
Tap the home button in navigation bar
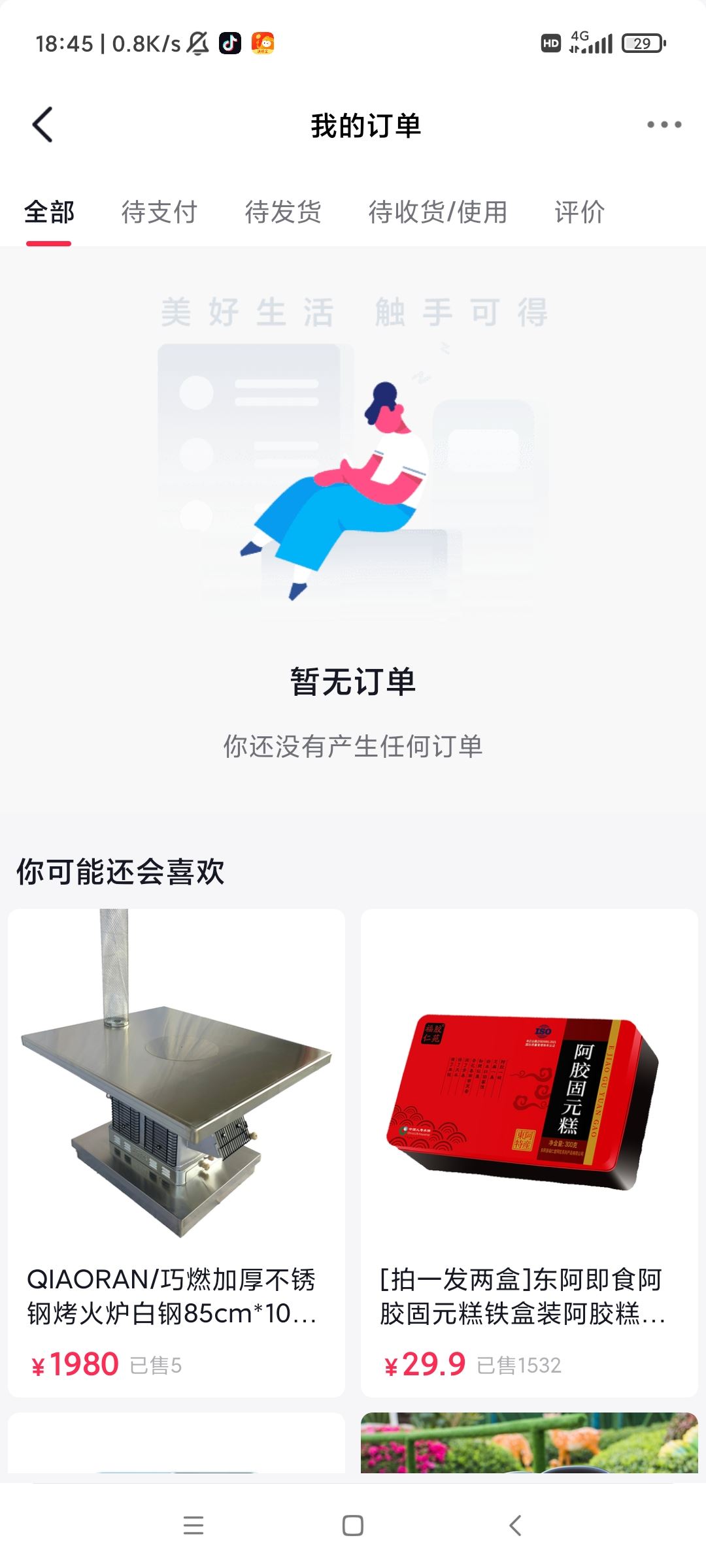pyautogui.click(x=353, y=1527)
